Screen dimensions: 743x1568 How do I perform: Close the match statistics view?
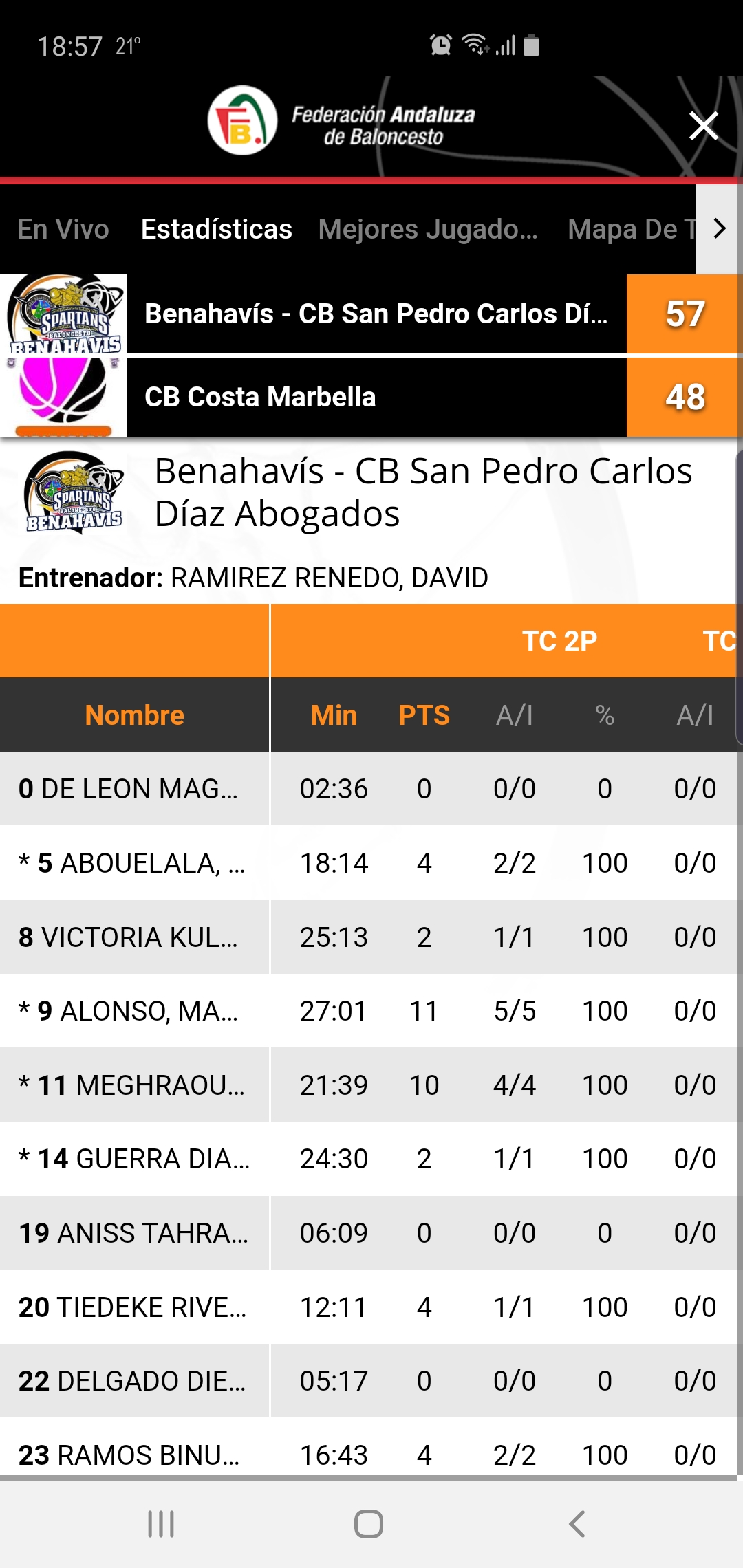point(703,127)
